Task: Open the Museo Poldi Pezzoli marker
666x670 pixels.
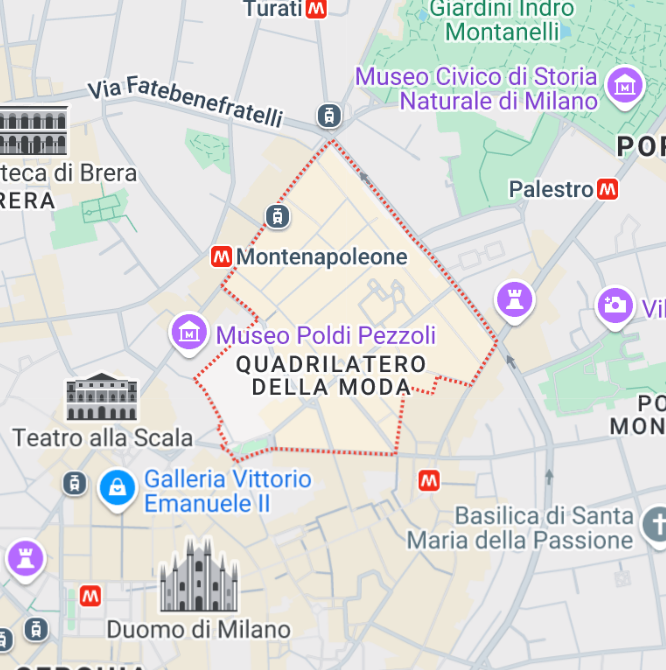Action: (189, 332)
